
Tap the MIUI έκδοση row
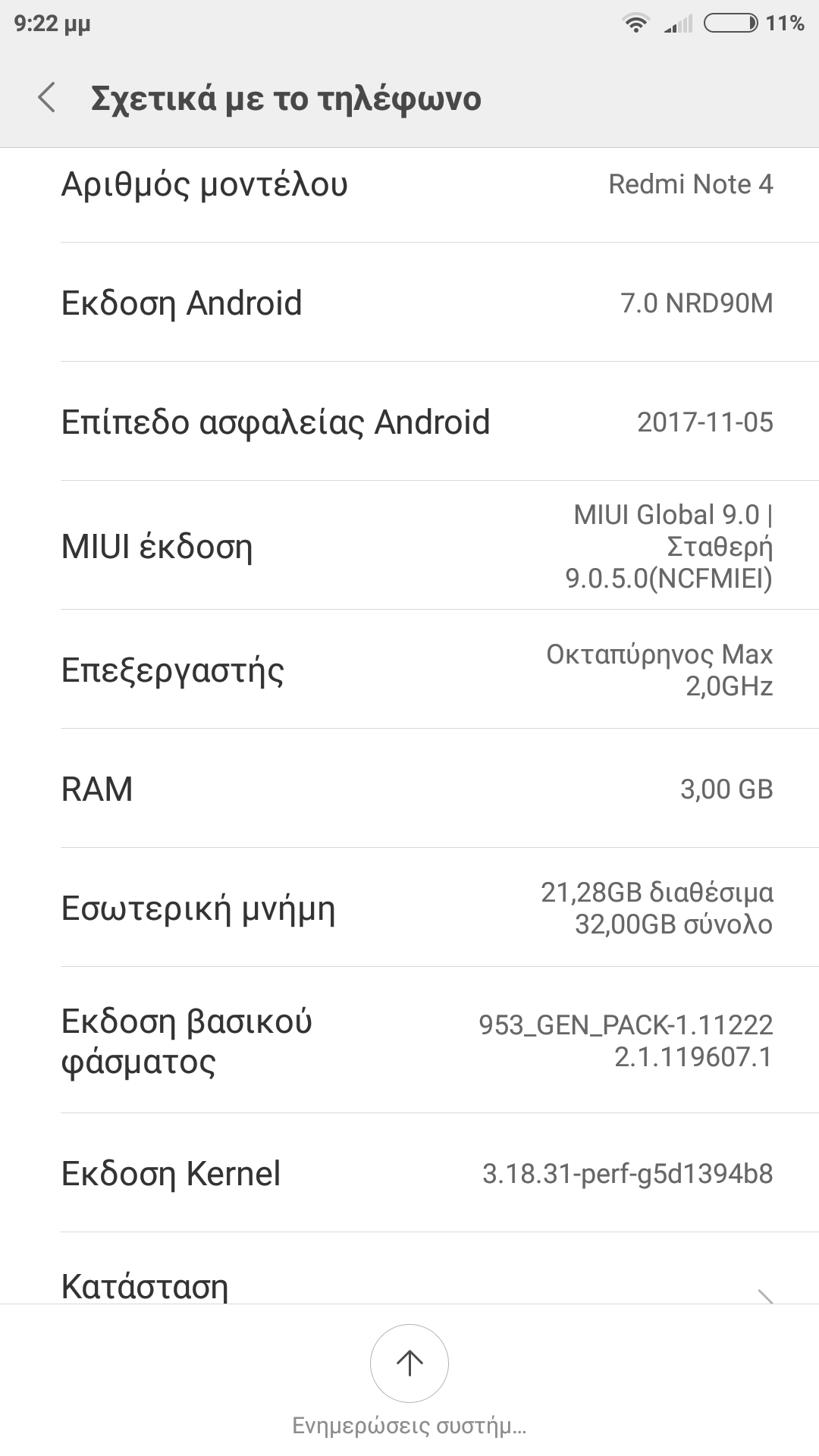point(409,546)
